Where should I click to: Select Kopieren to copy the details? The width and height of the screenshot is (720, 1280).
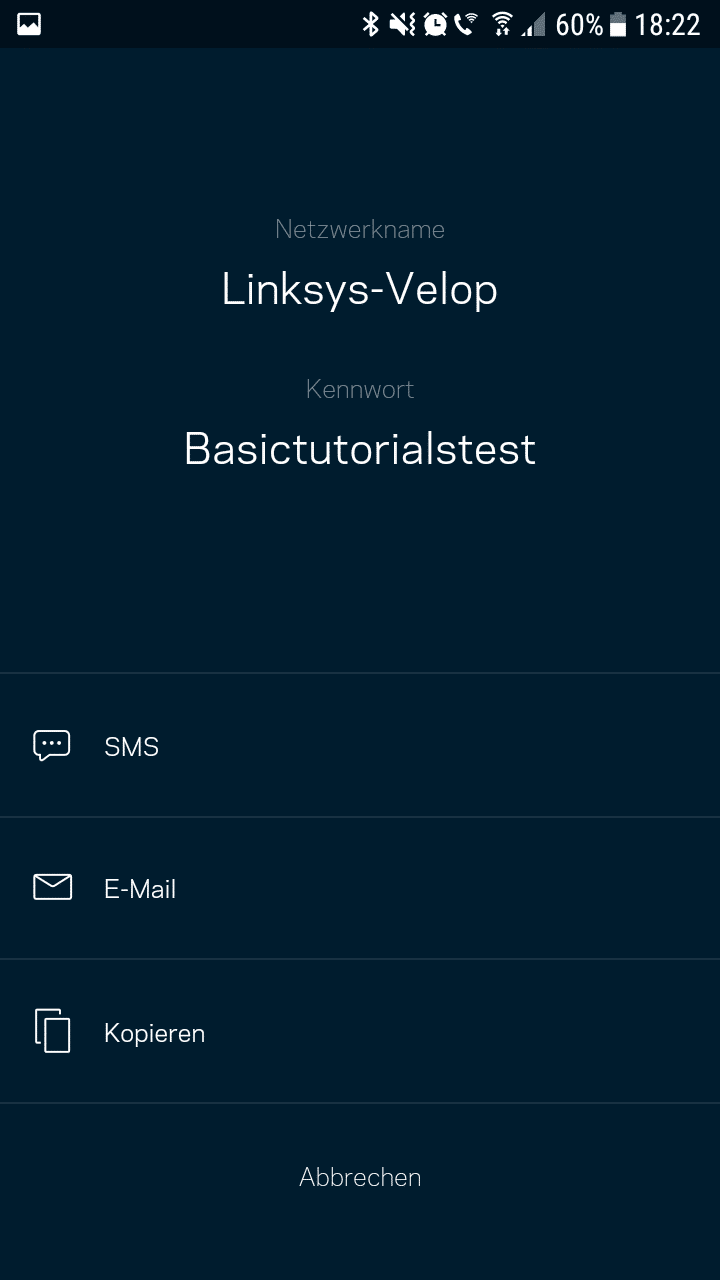(x=154, y=1033)
